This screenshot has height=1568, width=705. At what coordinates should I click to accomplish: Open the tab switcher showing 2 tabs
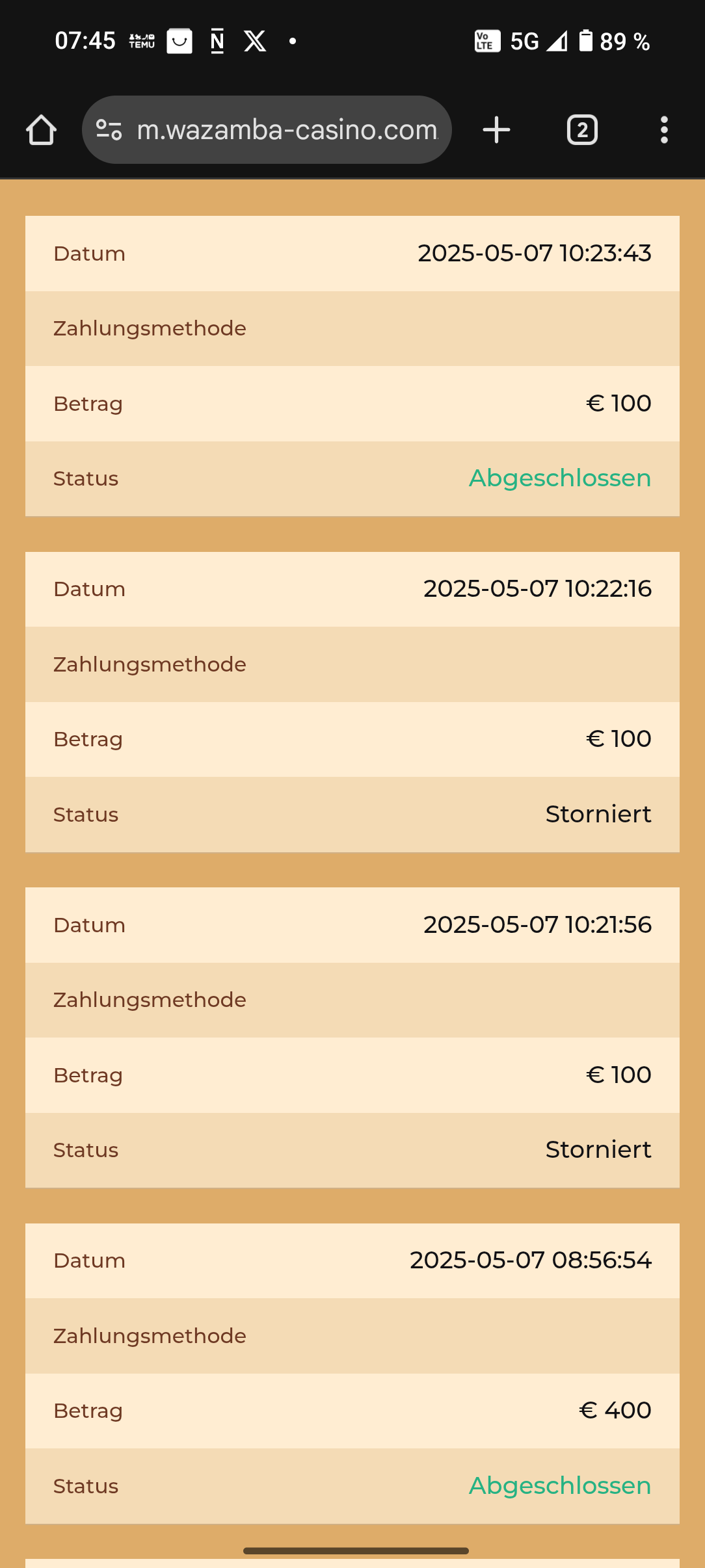(x=582, y=130)
